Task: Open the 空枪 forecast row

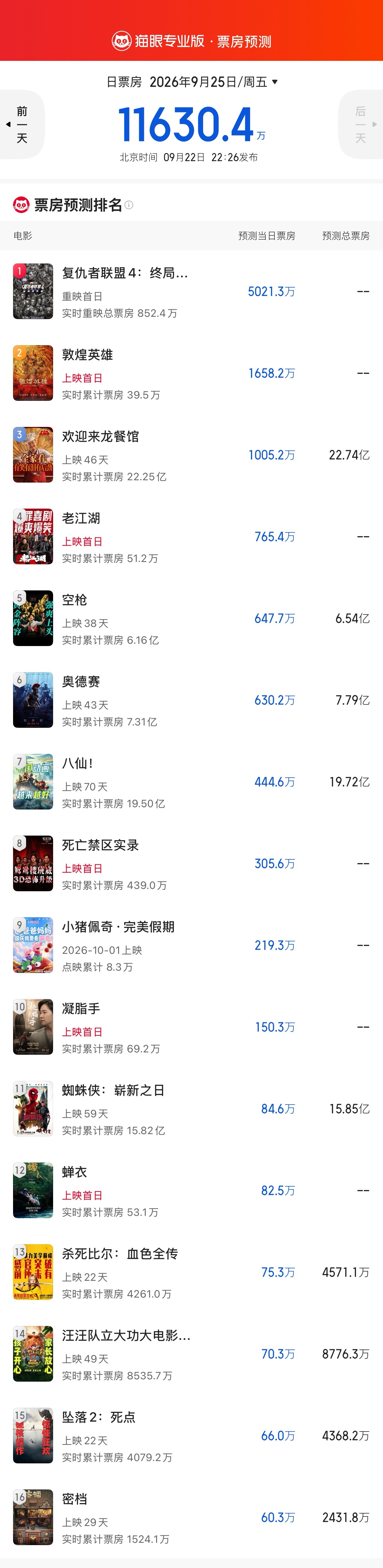Action: (x=191, y=618)
